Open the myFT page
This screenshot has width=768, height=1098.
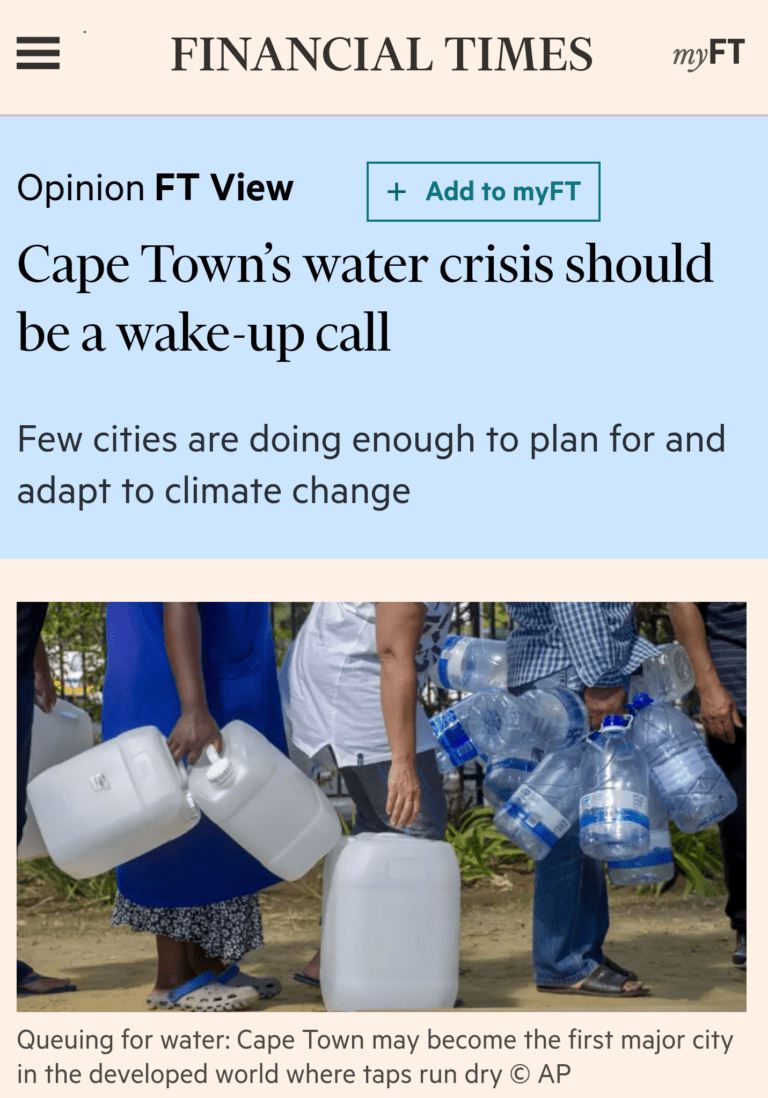(x=707, y=54)
